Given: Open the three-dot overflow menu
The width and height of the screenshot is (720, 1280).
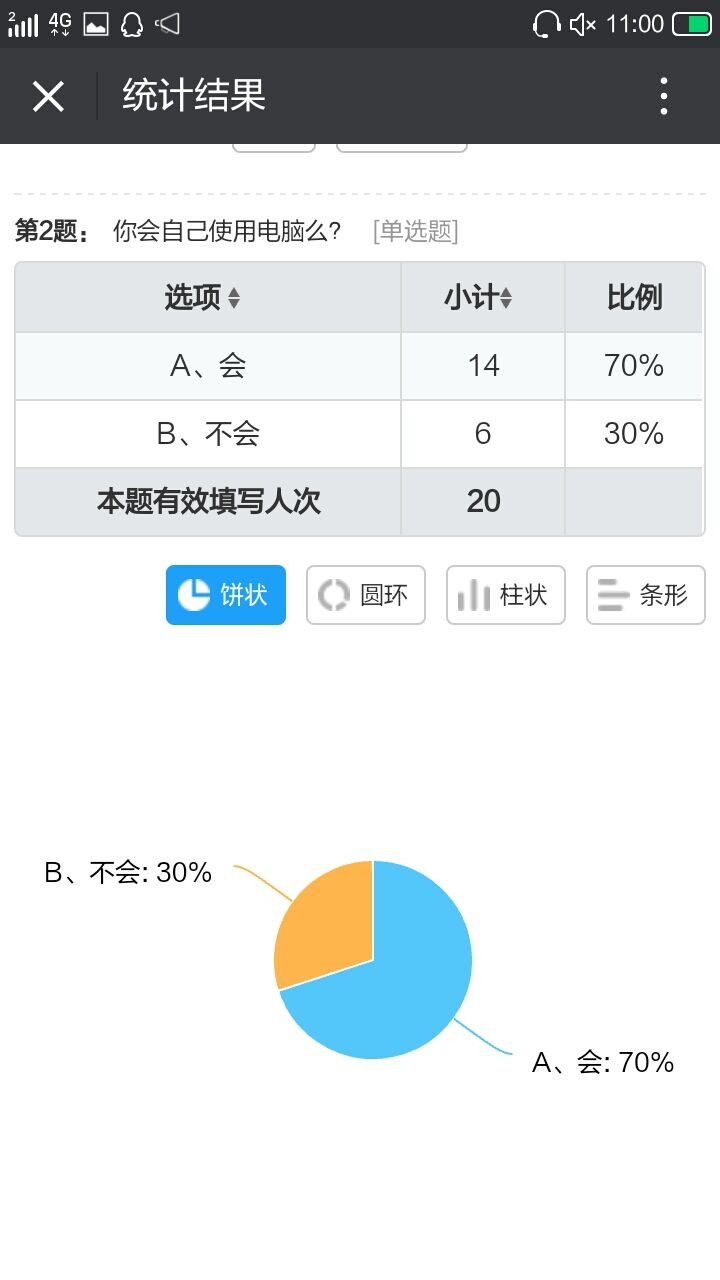Looking at the screenshot, I should click(x=664, y=97).
